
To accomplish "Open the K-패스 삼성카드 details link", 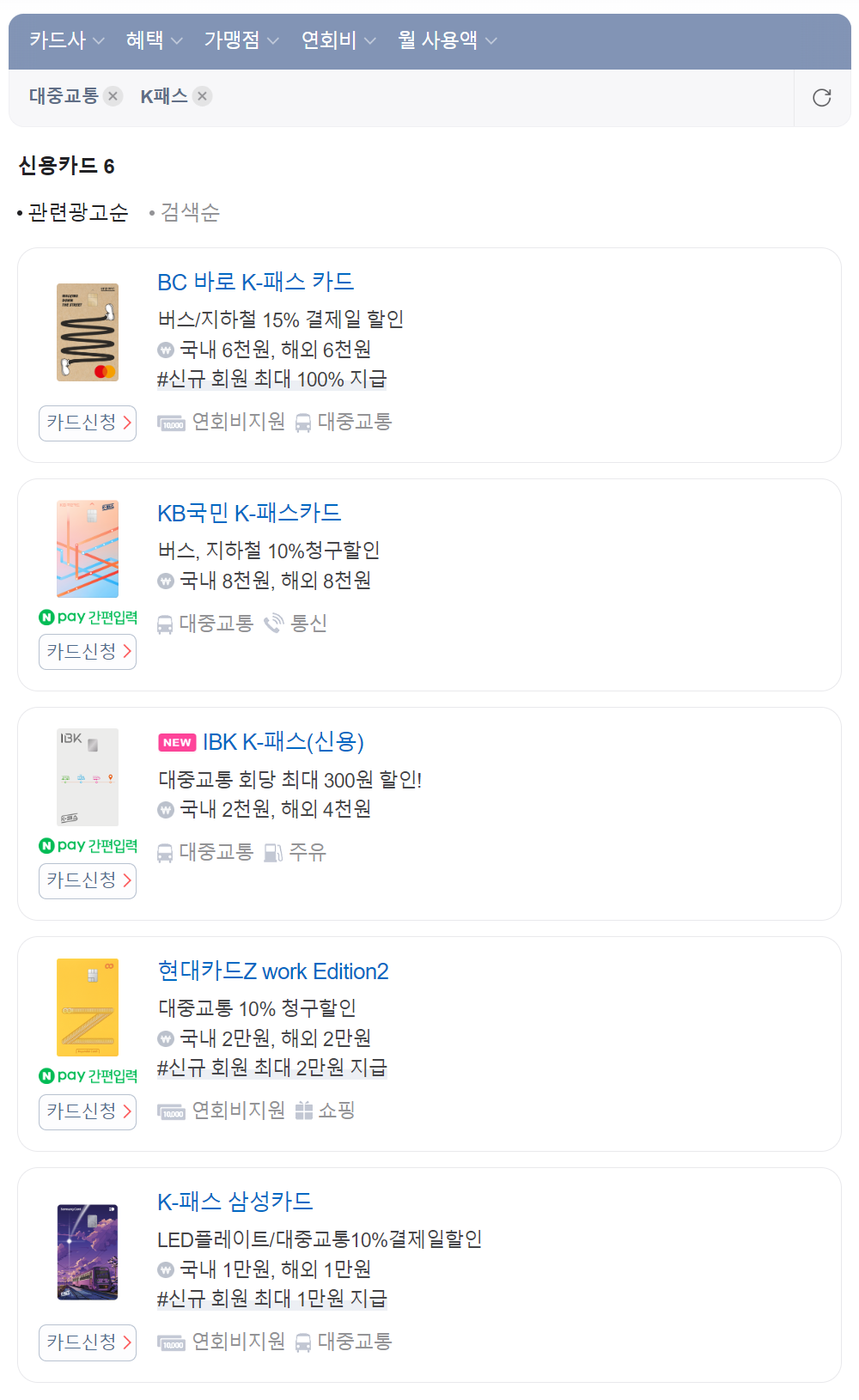I will [x=235, y=1202].
